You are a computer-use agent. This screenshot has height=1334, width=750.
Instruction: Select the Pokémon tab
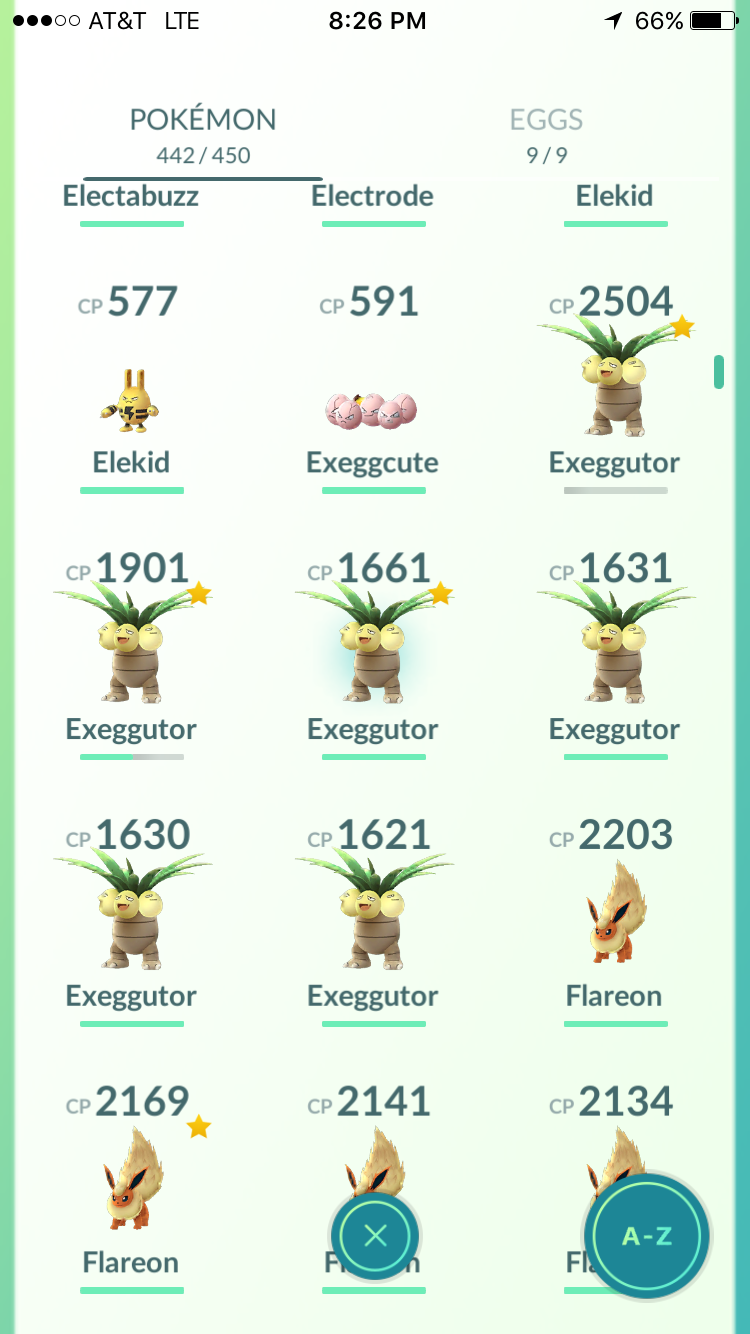[x=203, y=134]
